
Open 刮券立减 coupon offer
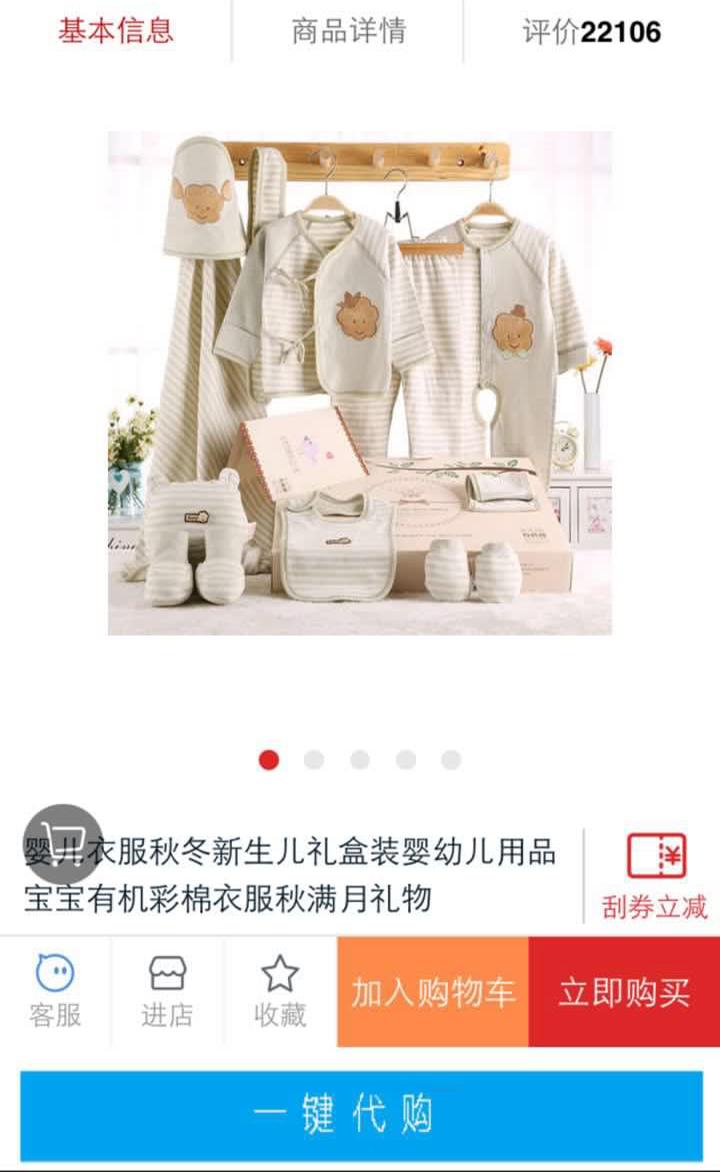tap(655, 876)
